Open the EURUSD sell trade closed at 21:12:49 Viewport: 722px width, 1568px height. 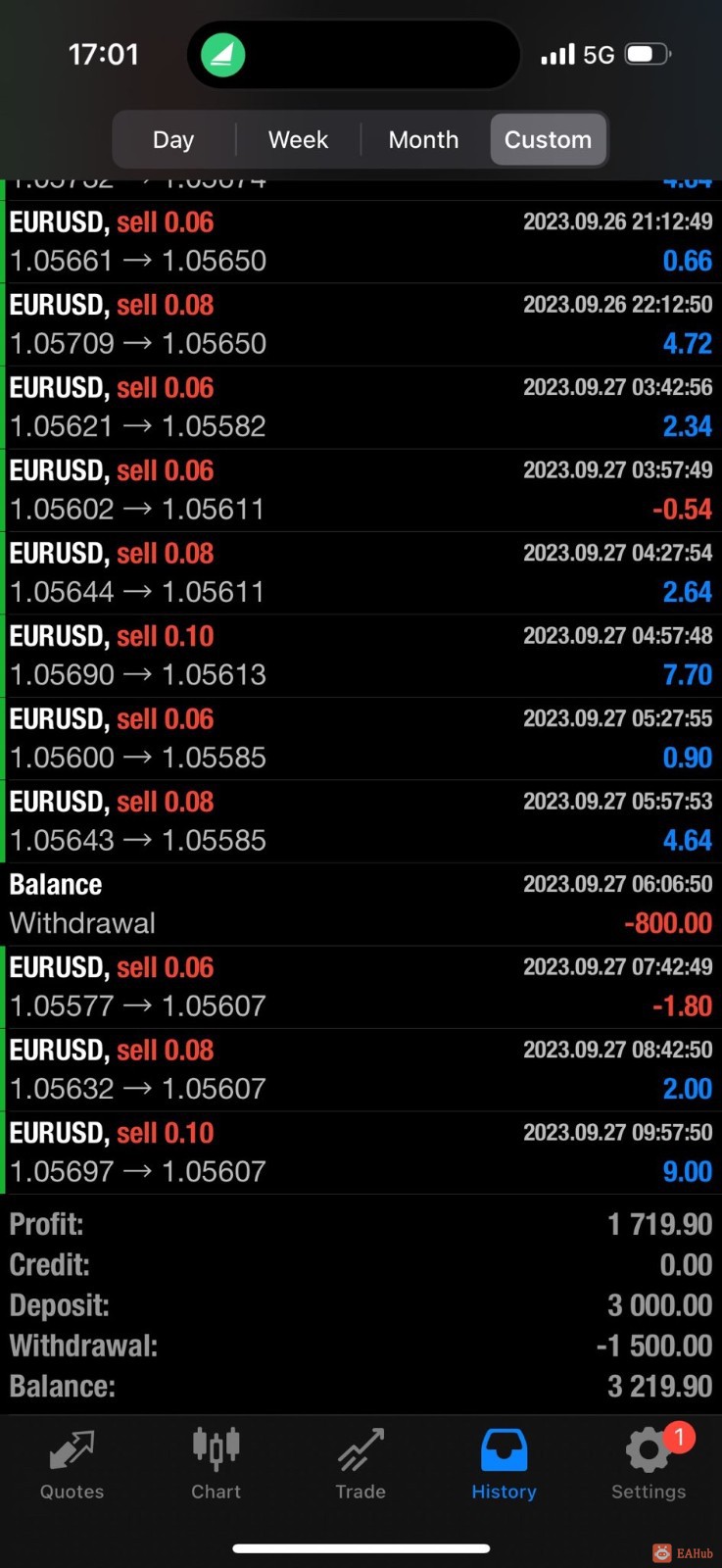361,241
